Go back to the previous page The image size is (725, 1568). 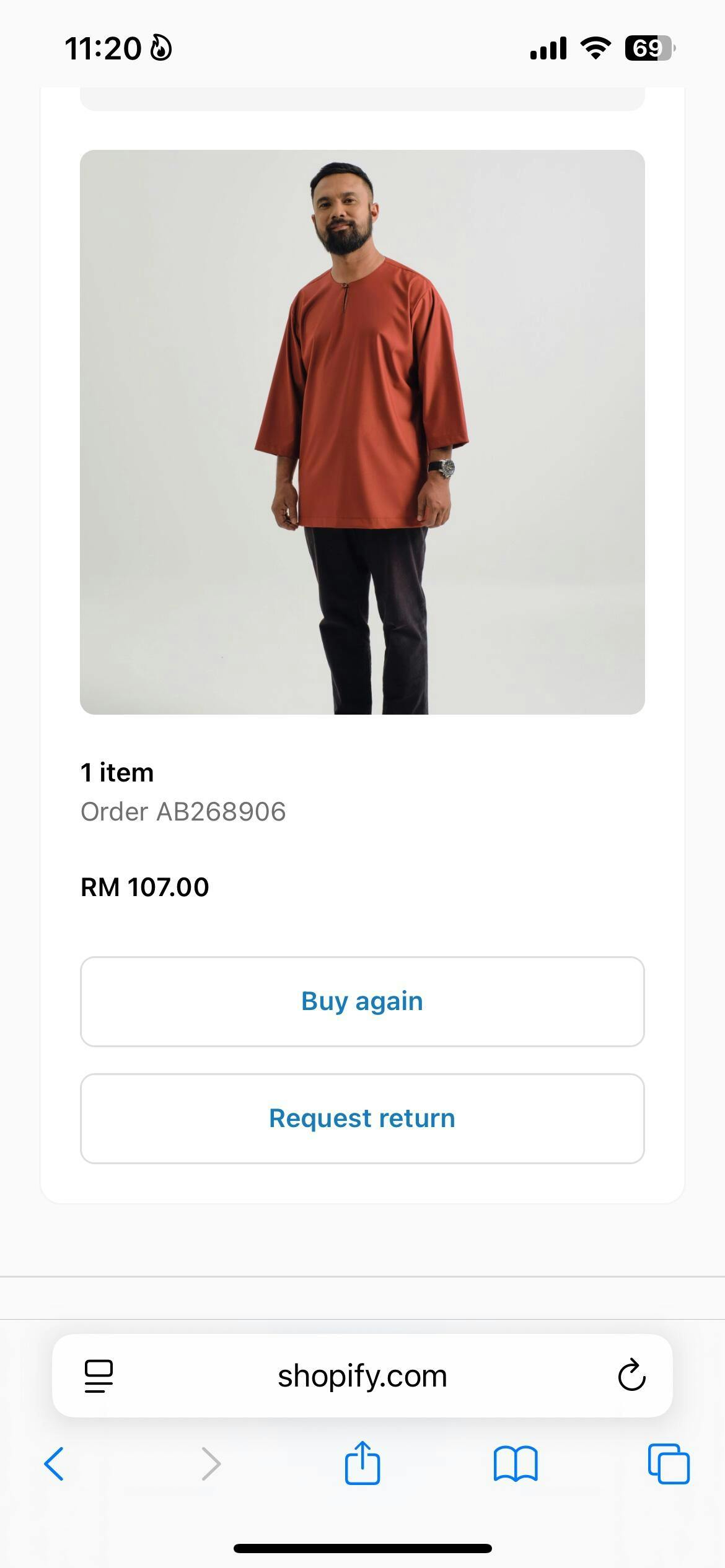[55, 1464]
